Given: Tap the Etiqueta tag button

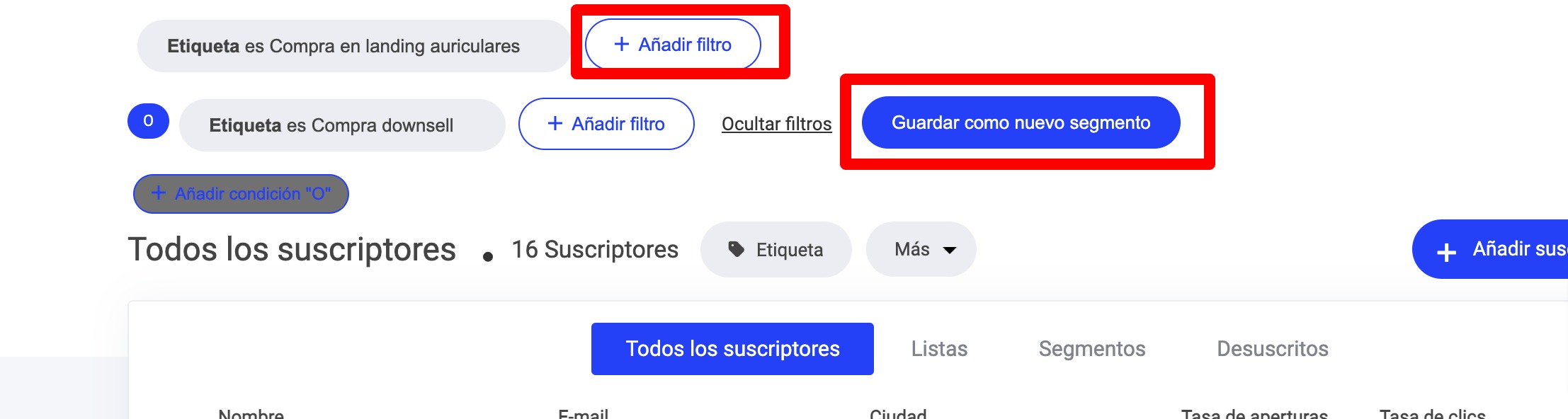Looking at the screenshot, I should pos(776,249).
